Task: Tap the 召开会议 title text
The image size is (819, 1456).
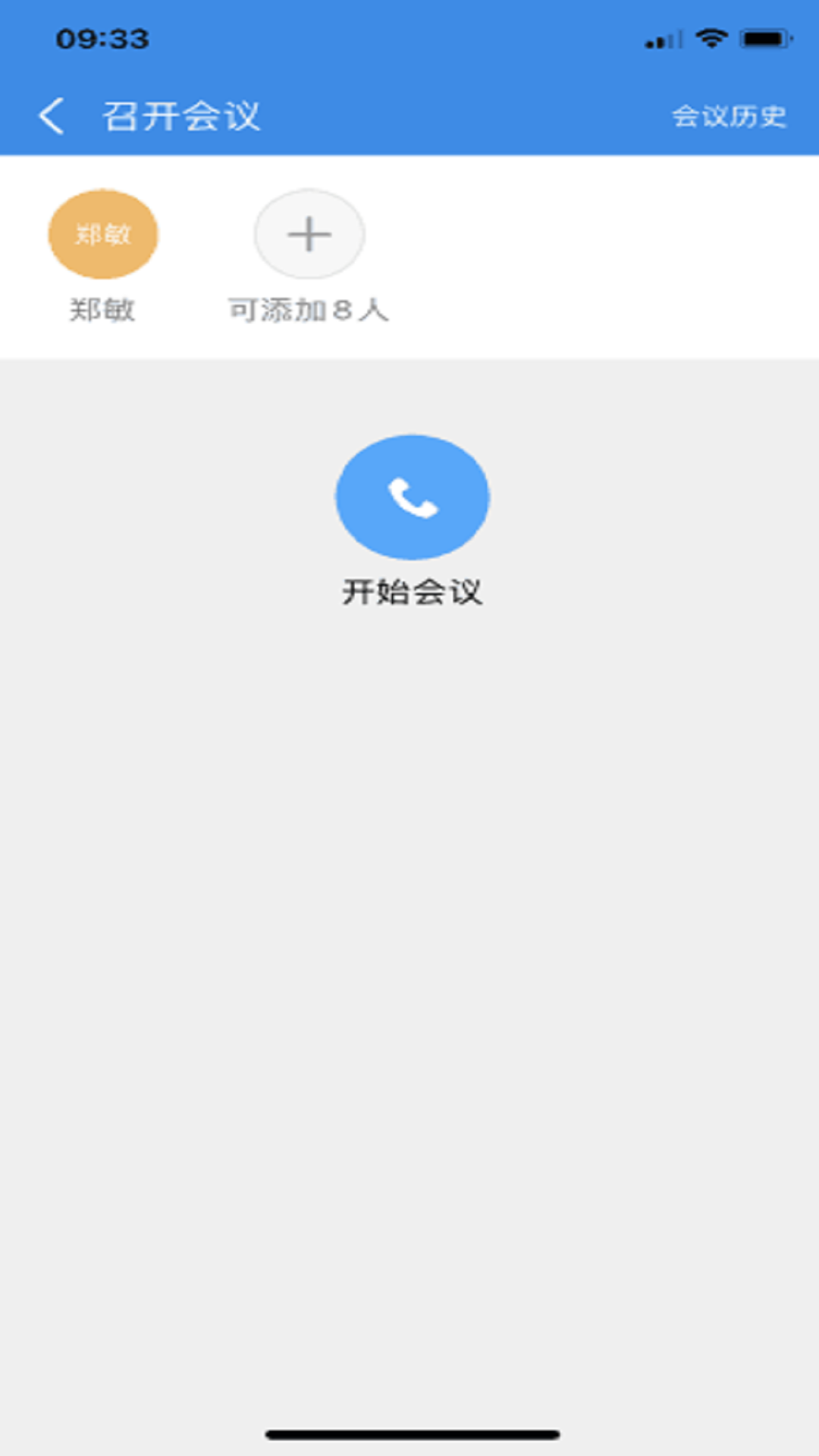Action: pyautogui.click(x=182, y=114)
